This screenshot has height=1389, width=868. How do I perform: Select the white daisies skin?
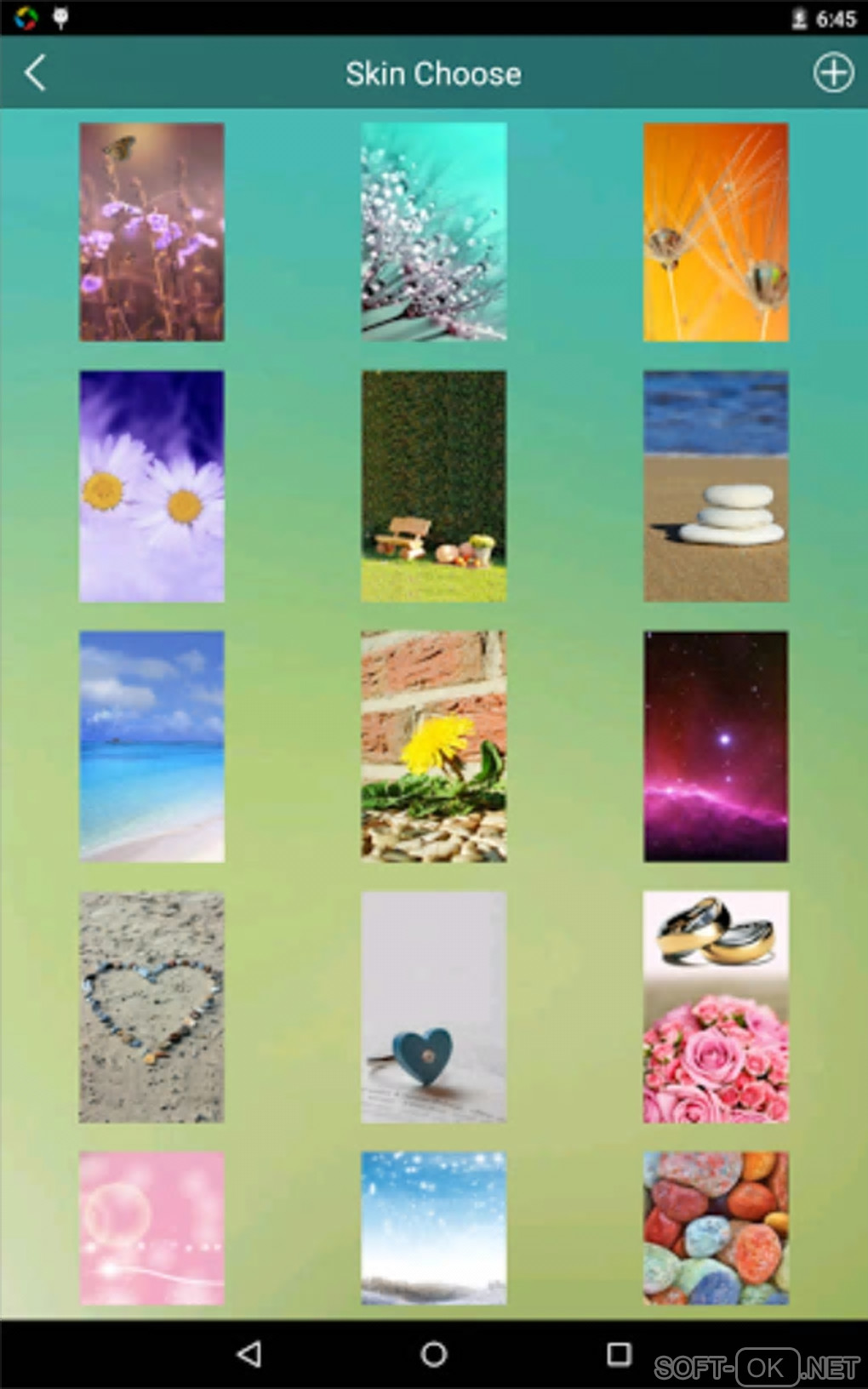[151, 486]
